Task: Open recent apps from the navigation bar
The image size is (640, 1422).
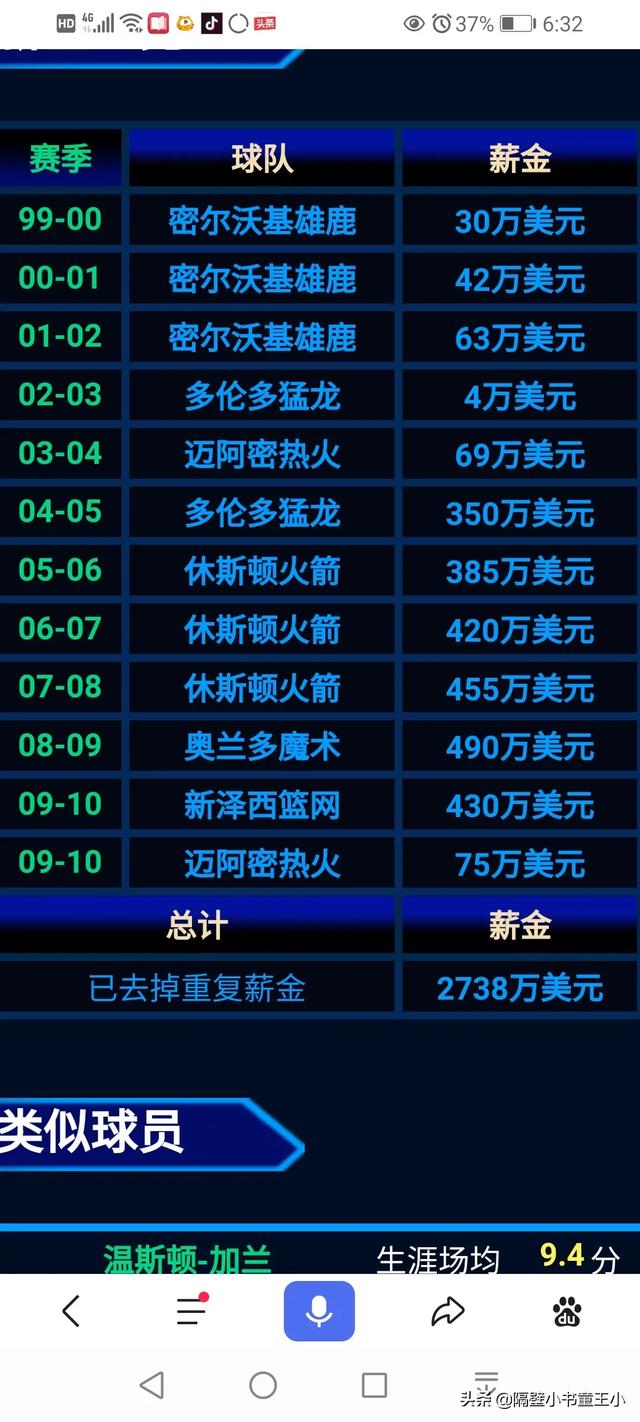Action: click(x=374, y=1385)
